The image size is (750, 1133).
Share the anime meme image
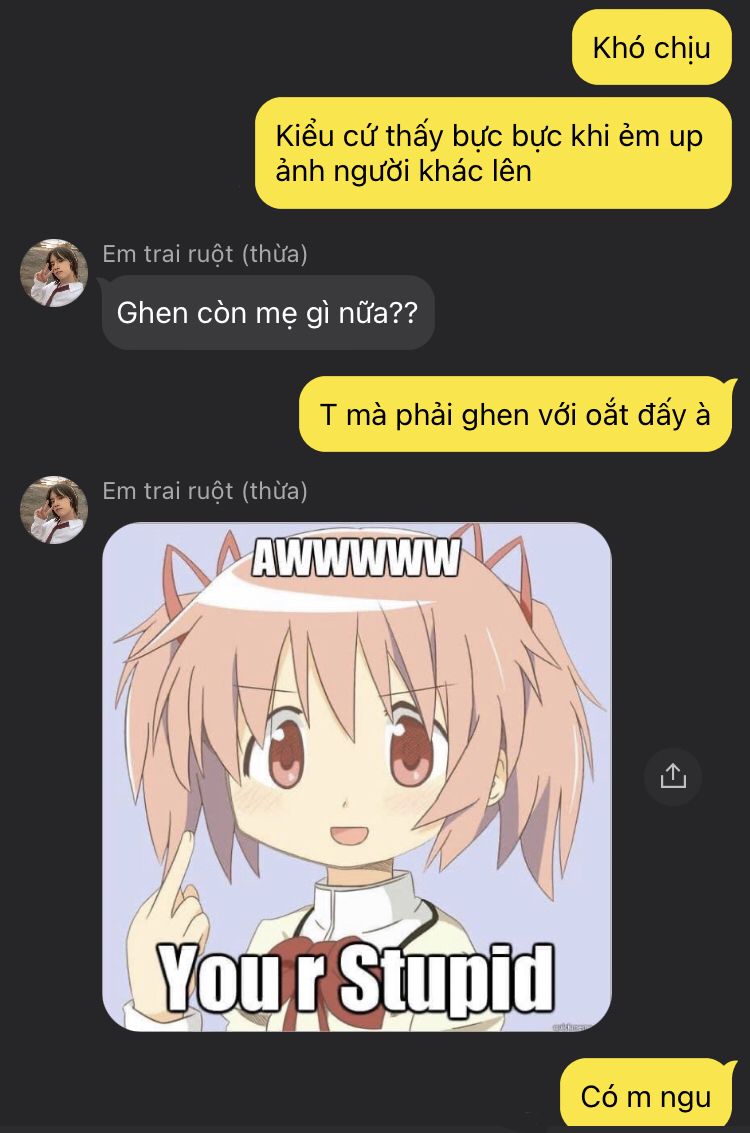(673, 776)
